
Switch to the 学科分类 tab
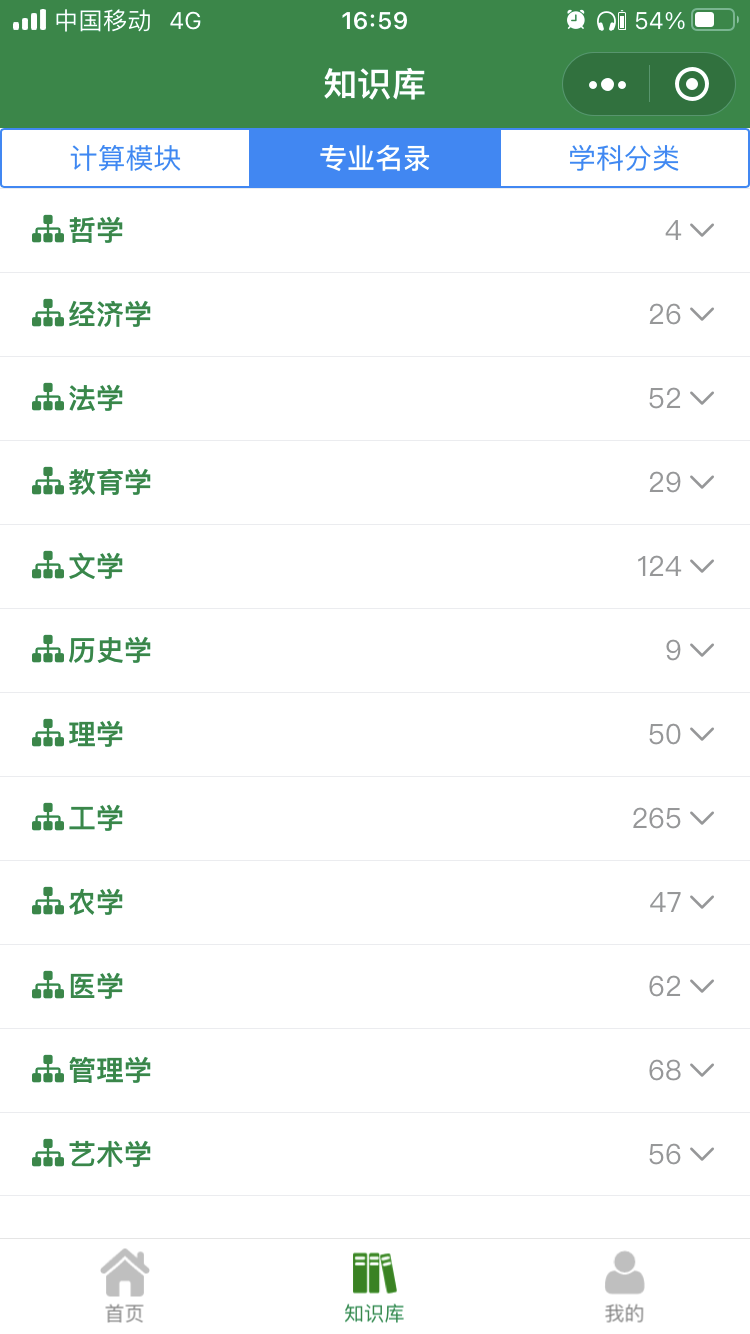click(624, 158)
